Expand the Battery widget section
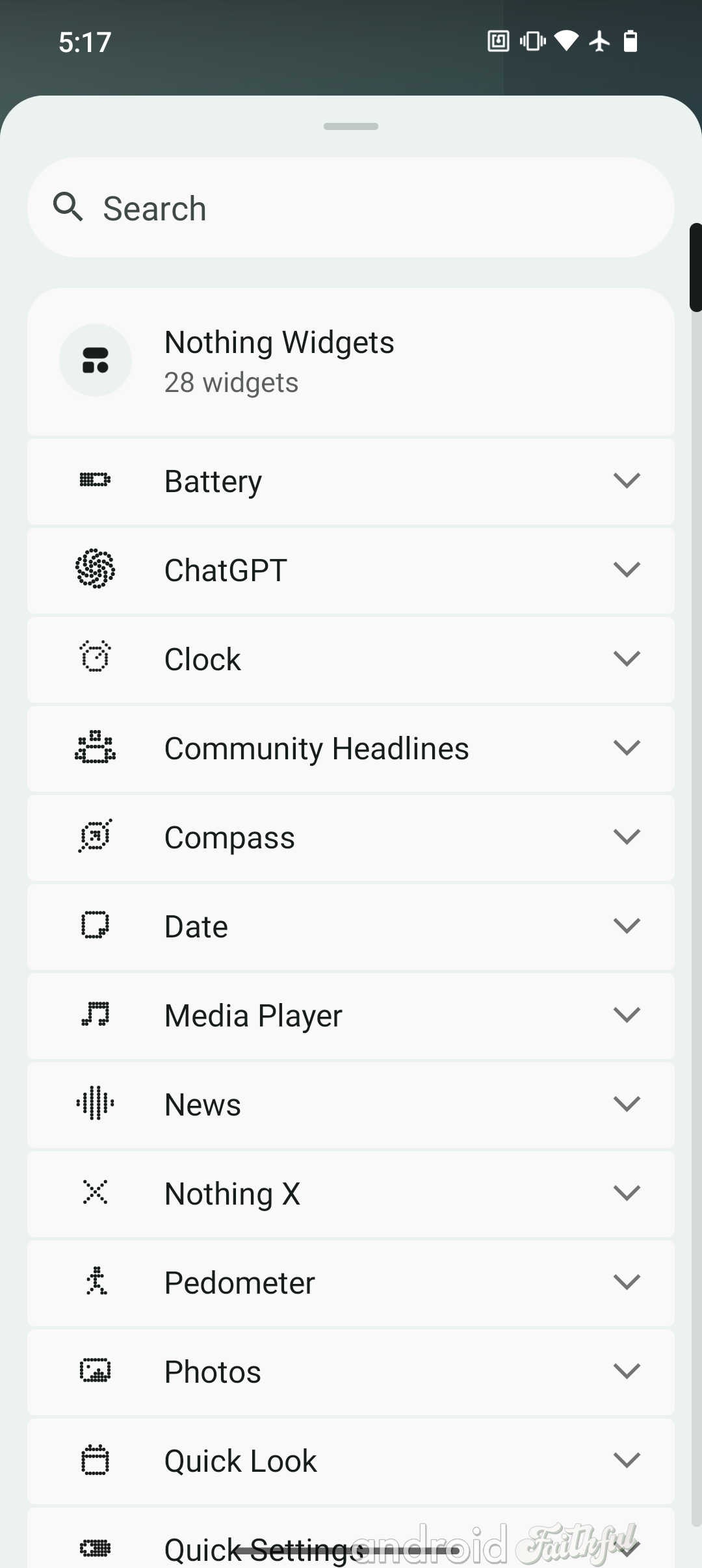This screenshot has width=702, height=1568. point(627,480)
